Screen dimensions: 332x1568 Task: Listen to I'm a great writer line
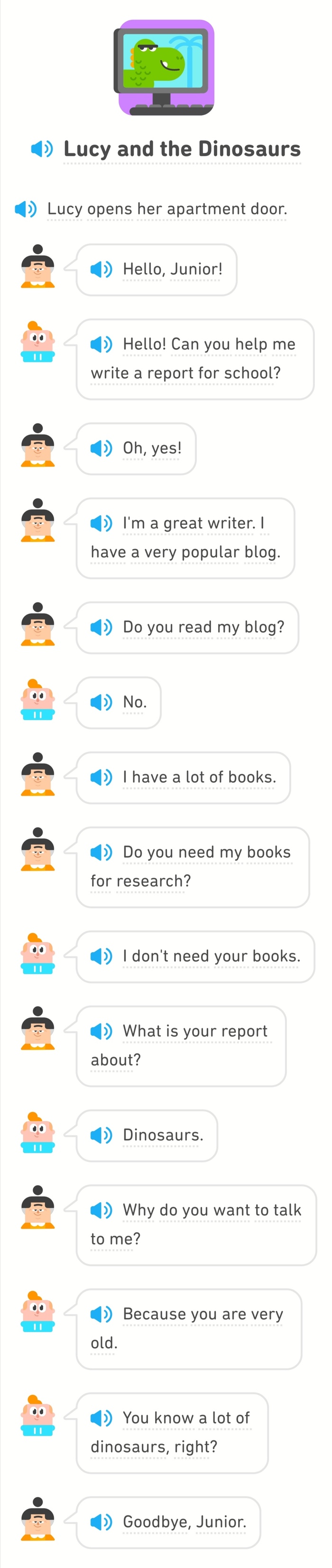tap(101, 523)
